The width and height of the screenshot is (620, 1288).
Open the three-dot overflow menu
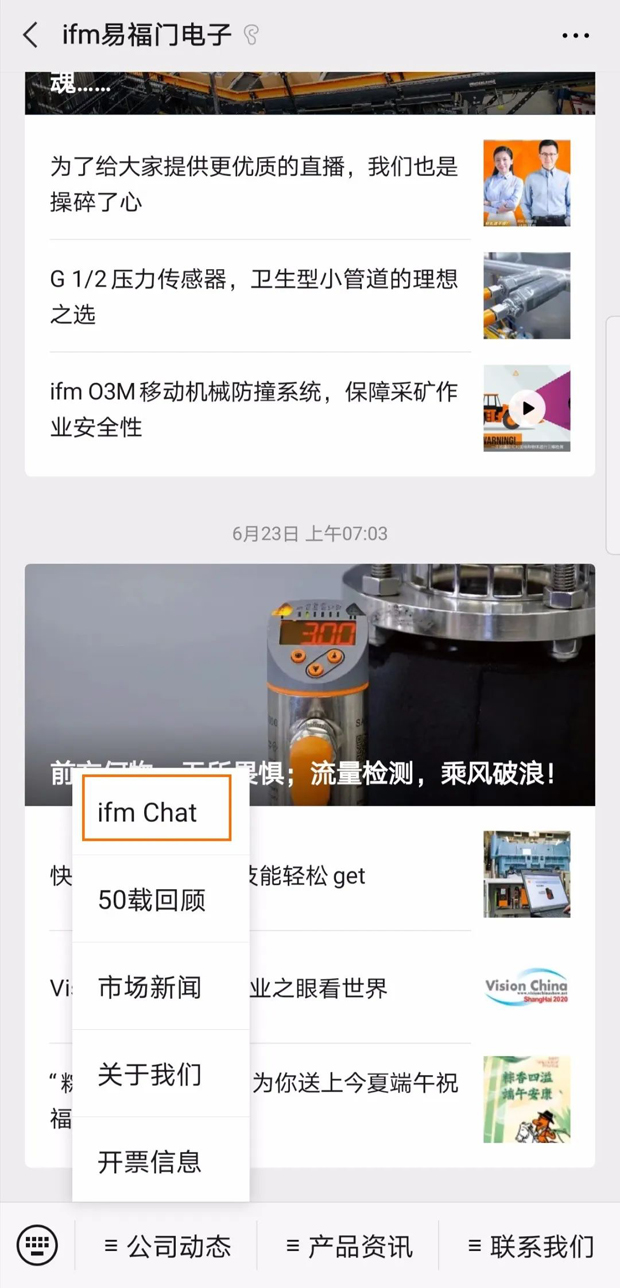[x=575, y=36]
